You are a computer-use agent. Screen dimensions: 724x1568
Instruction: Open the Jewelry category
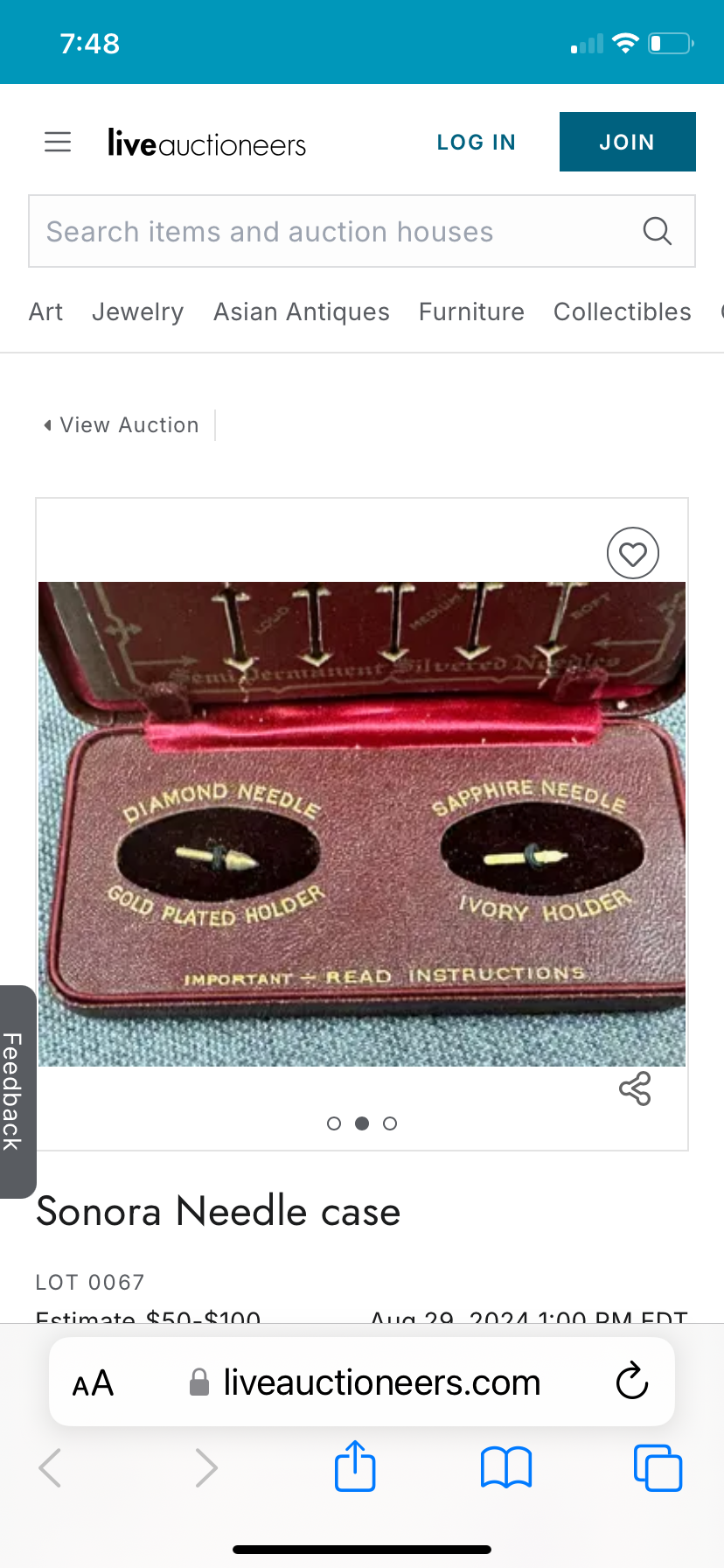[x=137, y=312]
